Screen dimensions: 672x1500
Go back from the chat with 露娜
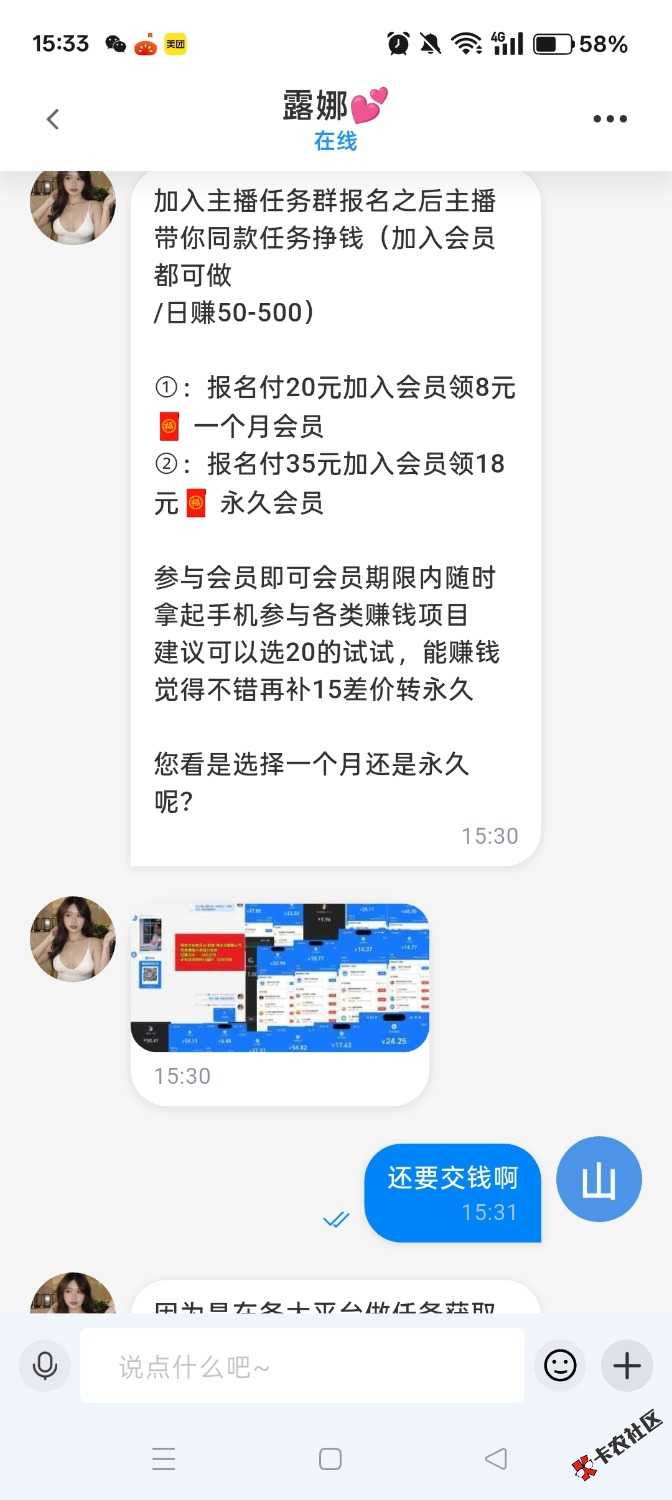pos(53,119)
